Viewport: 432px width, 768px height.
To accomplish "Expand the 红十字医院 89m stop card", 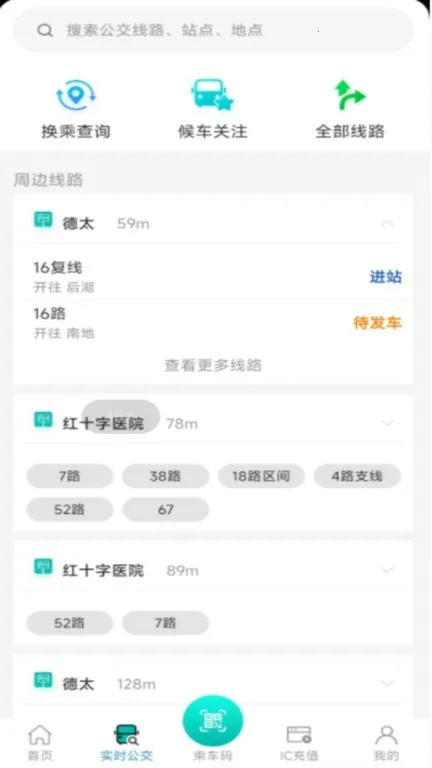I will pyautogui.click(x=387, y=570).
